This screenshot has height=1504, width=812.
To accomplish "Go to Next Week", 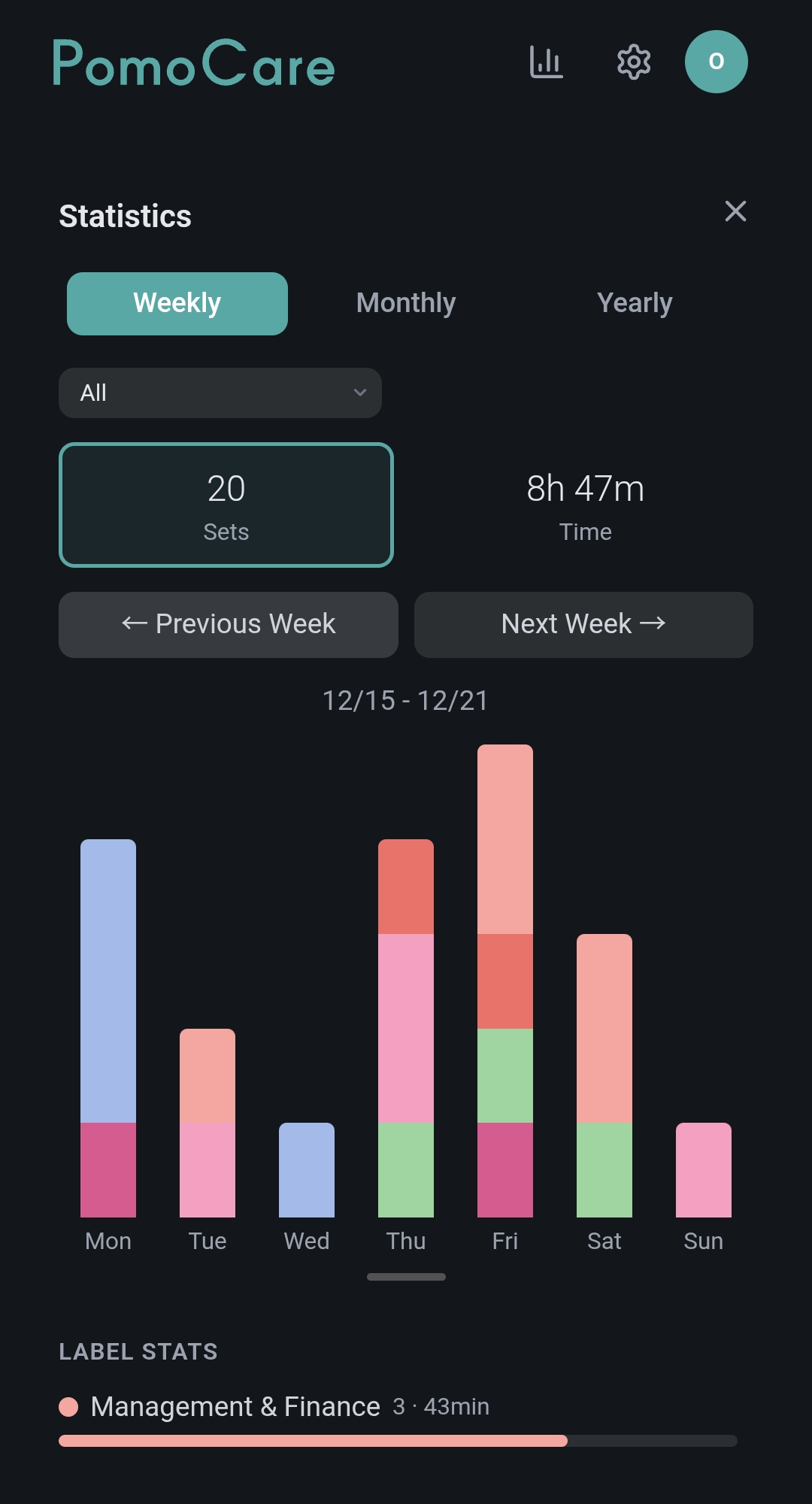I will (583, 625).
